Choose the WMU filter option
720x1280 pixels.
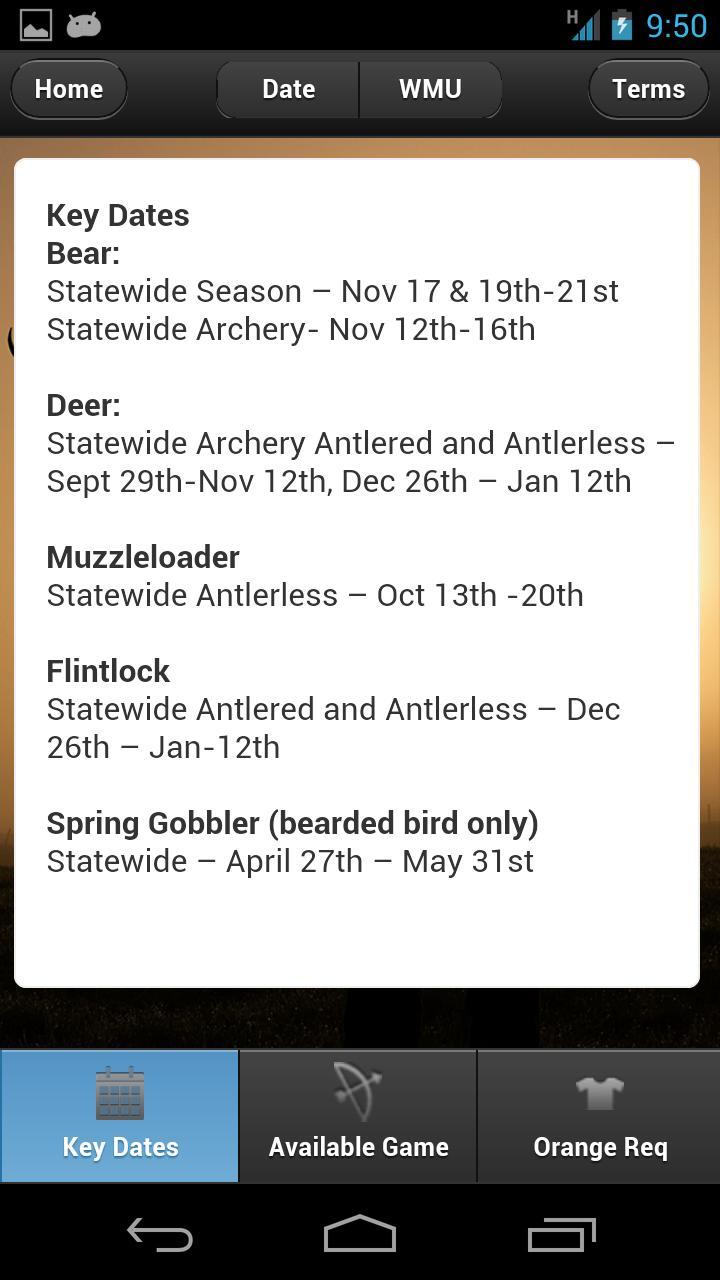point(430,89)
